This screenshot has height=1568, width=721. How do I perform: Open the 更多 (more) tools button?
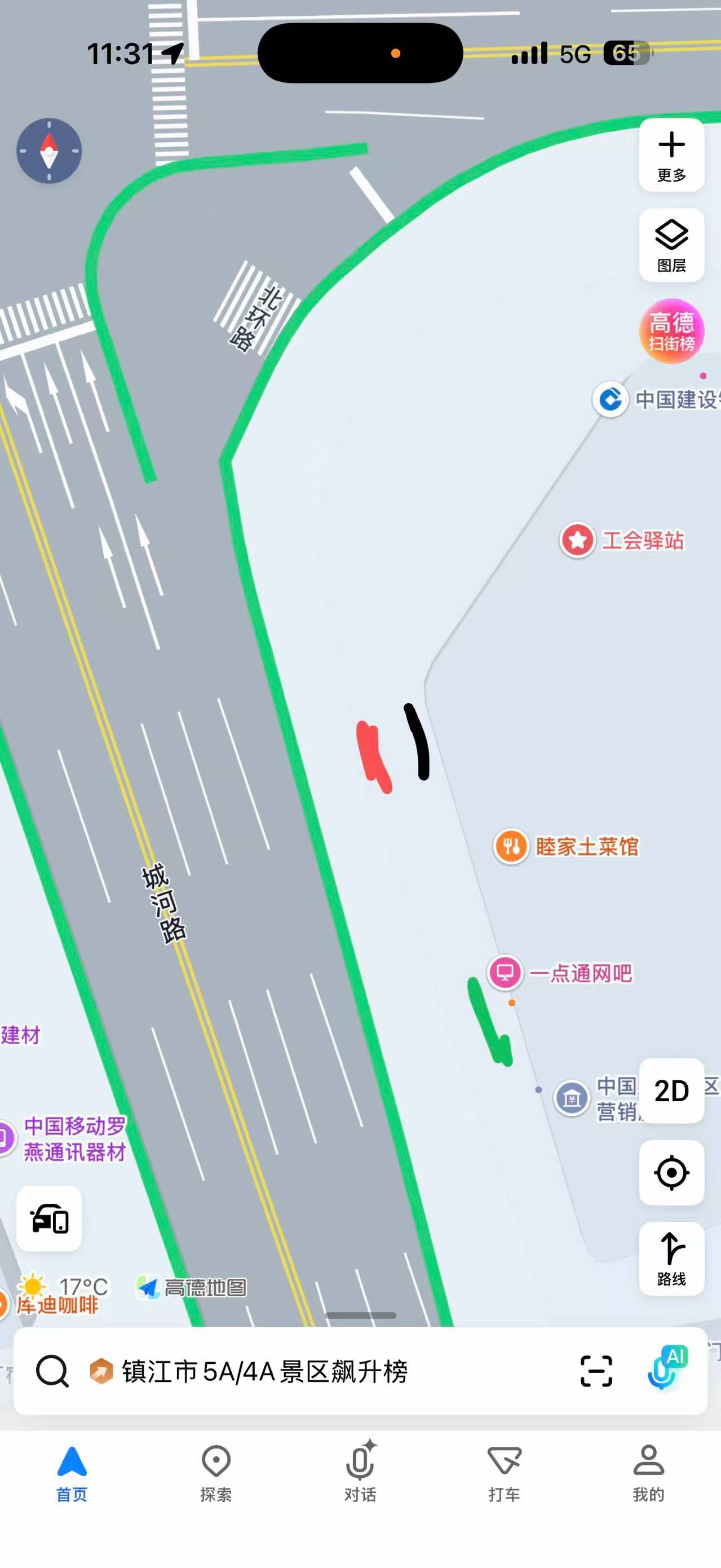pos(671,155)
